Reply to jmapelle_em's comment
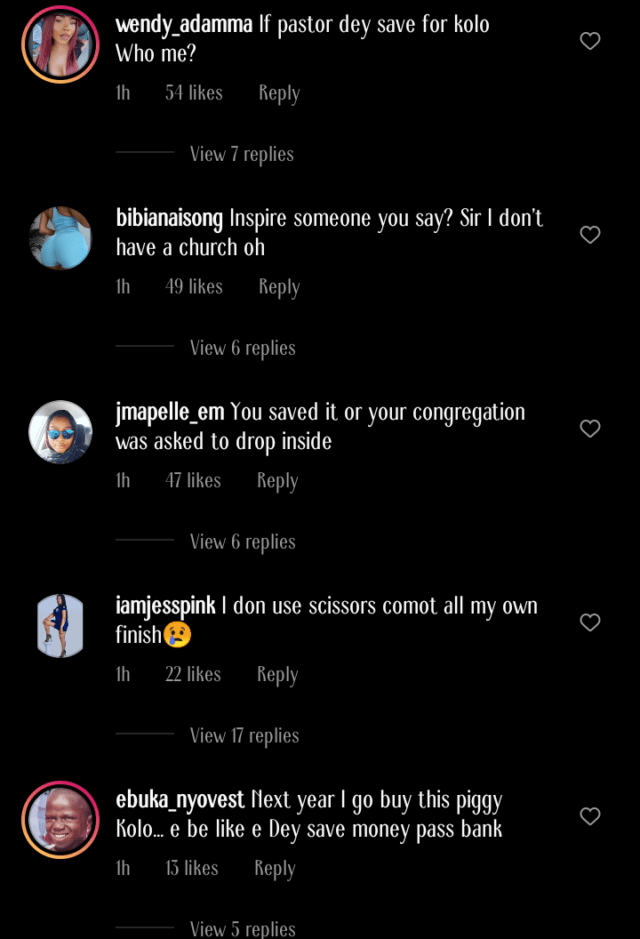Screen dimensions: 640x939 click(277, 481)
